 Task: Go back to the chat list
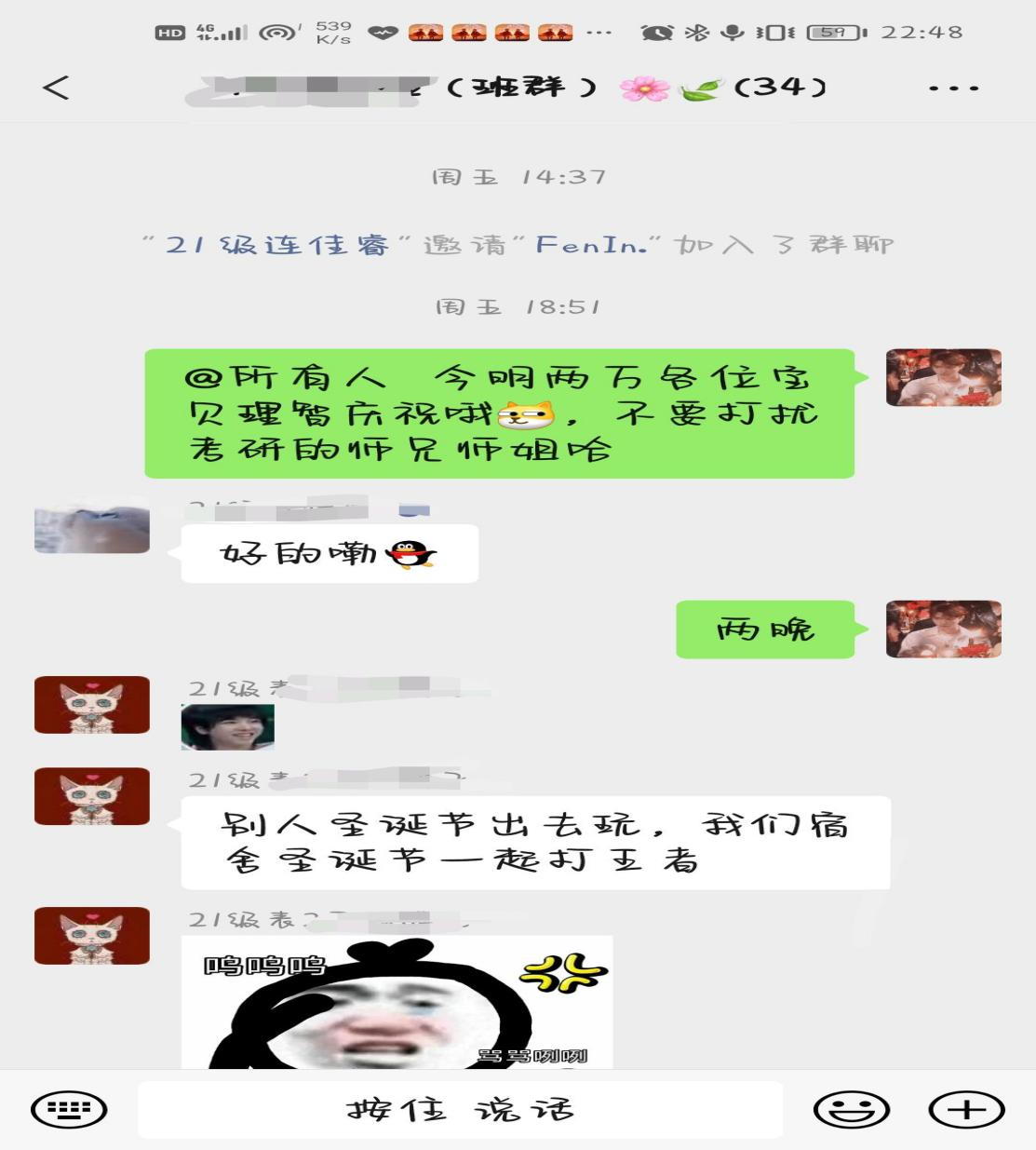pyautogui.click(x=56, y=88)
